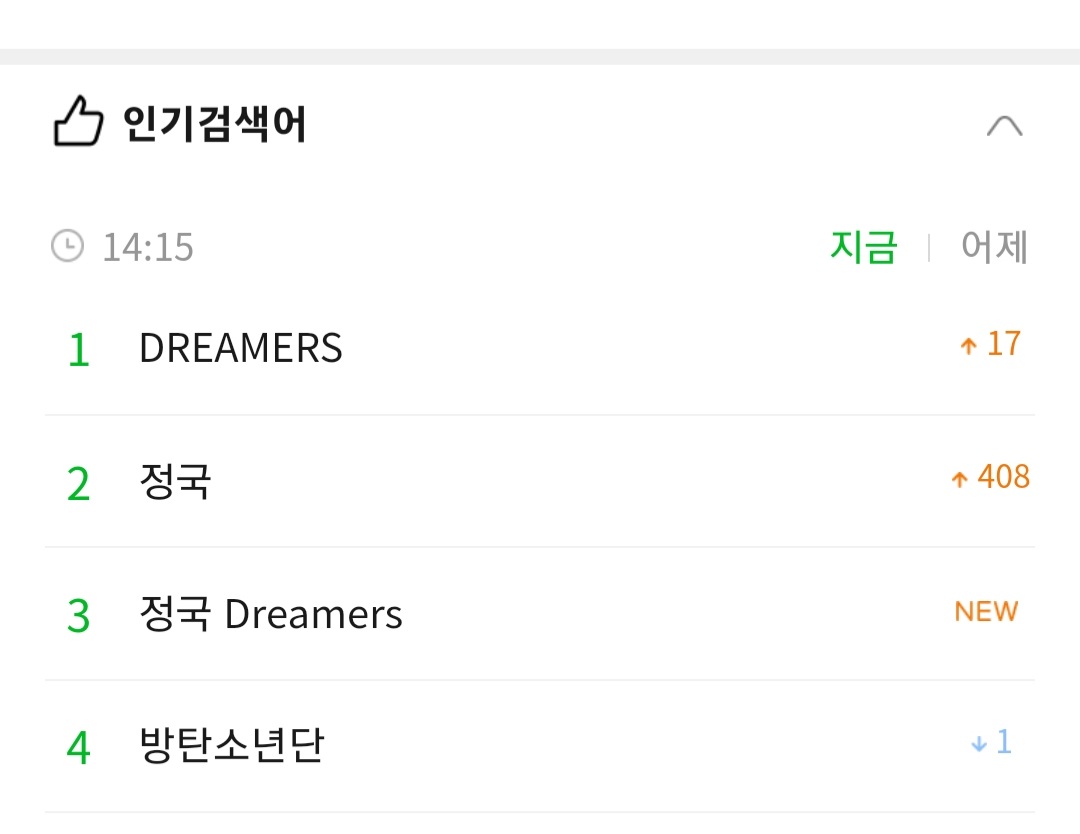
Task: Open the 정국 Dreamers search term
Action: pos(271,615)
